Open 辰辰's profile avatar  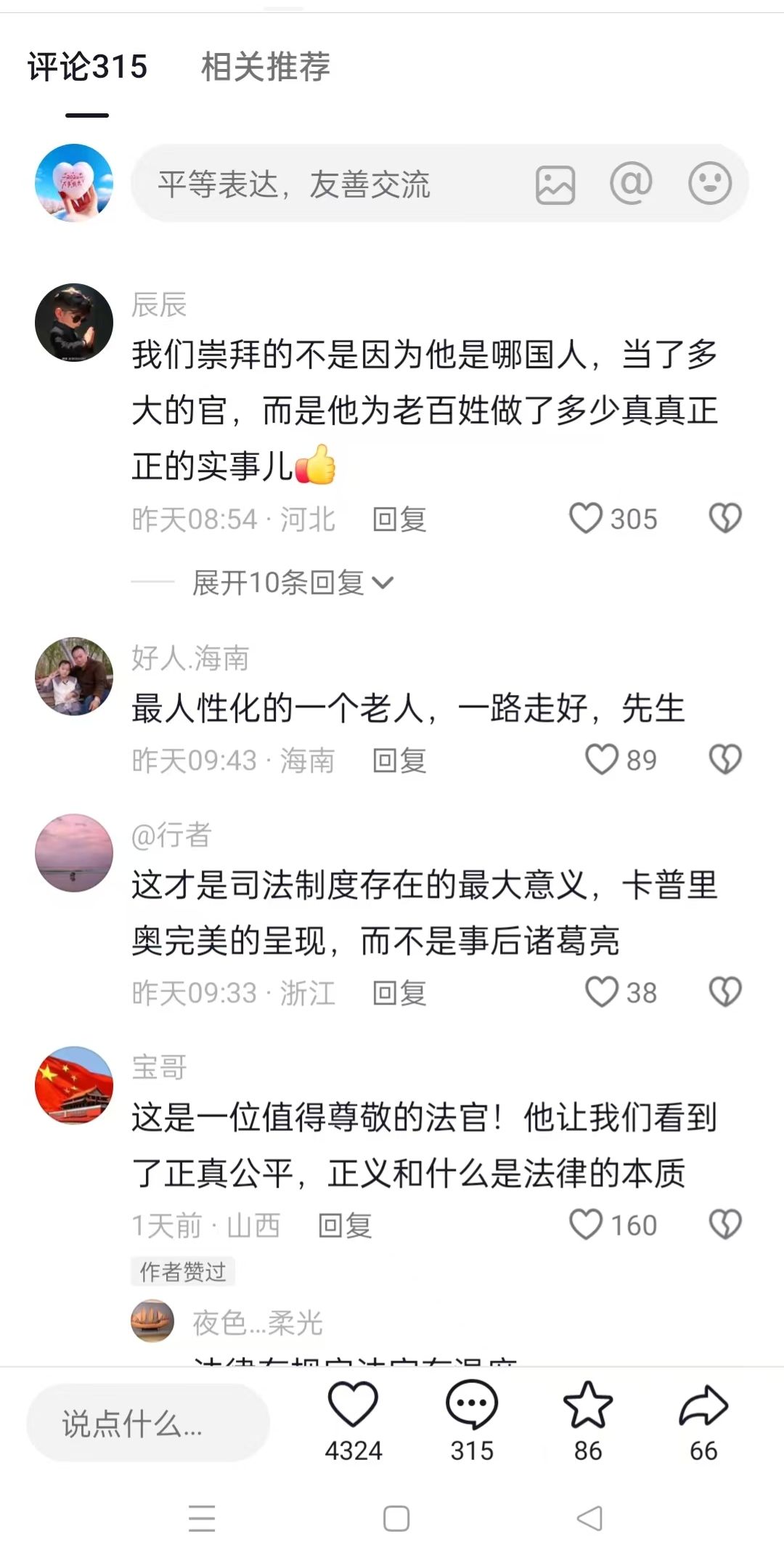pos(74,322)
